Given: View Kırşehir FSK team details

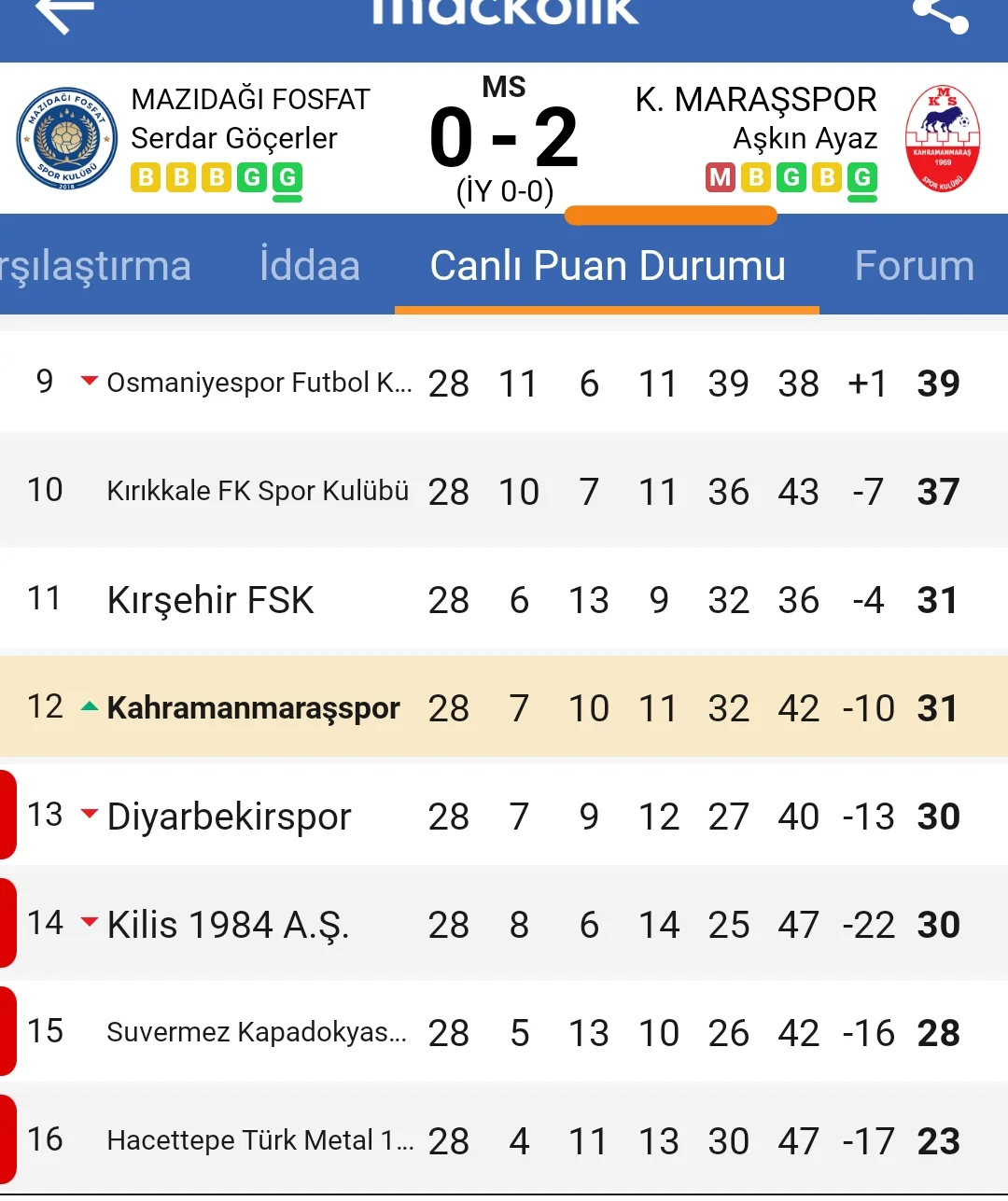Looking at the screenshot, I should [x=211, y=600].
